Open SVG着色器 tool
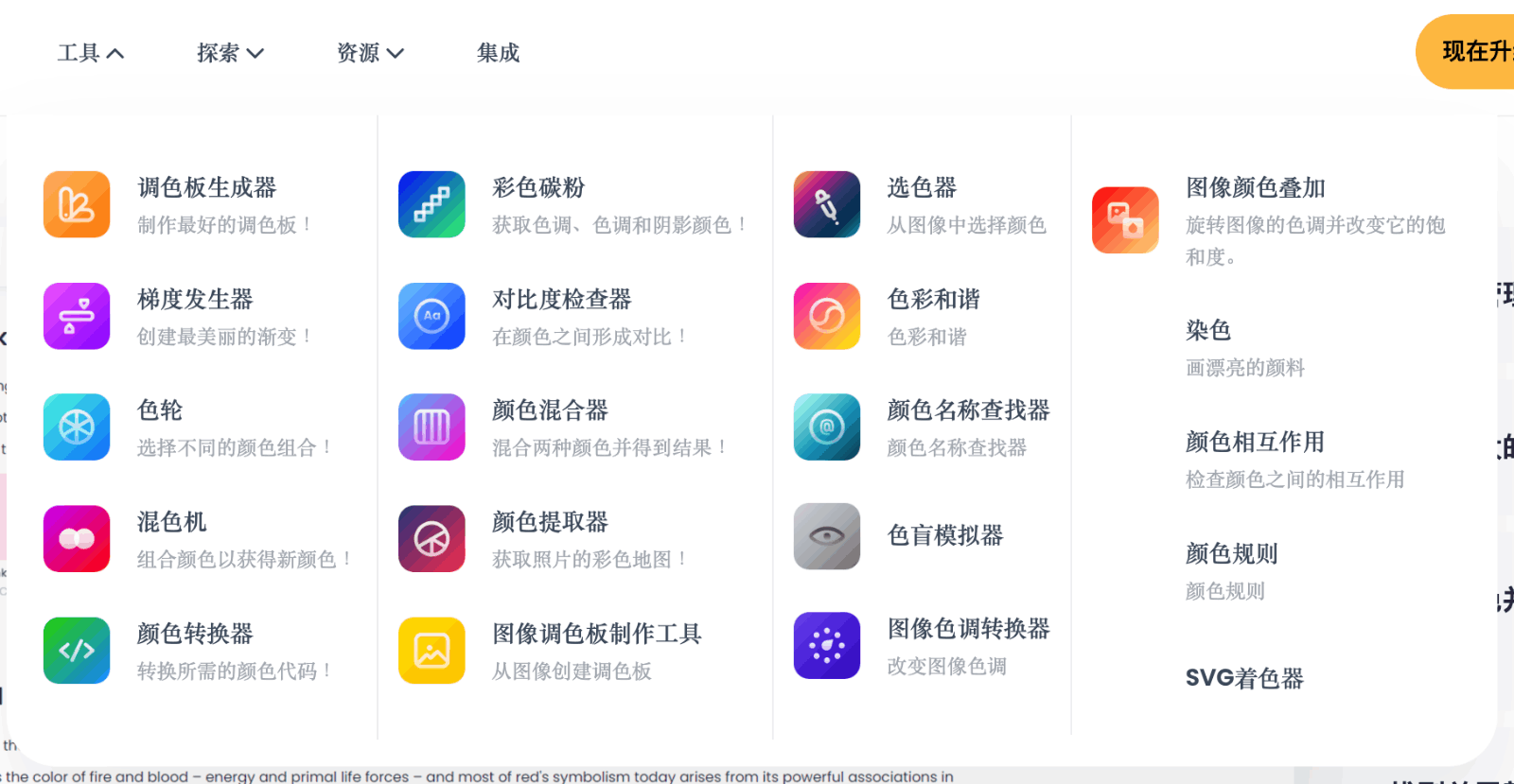Viewport: 1514px width, 784px height. click(1244, 678)
